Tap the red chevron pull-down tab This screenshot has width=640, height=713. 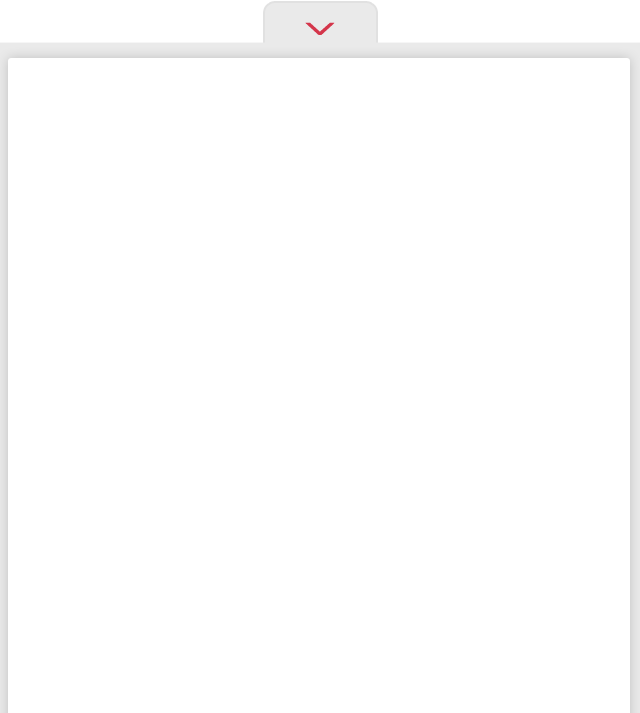point(320,27)
